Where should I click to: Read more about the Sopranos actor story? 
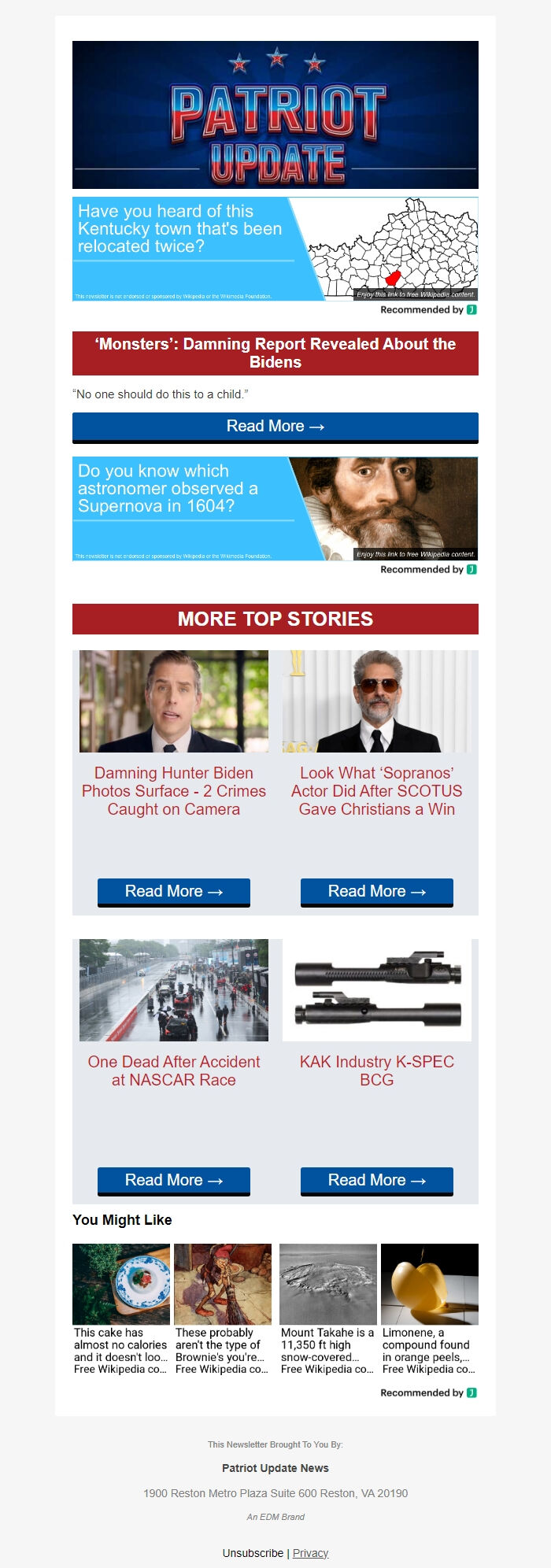coord(376,892)
